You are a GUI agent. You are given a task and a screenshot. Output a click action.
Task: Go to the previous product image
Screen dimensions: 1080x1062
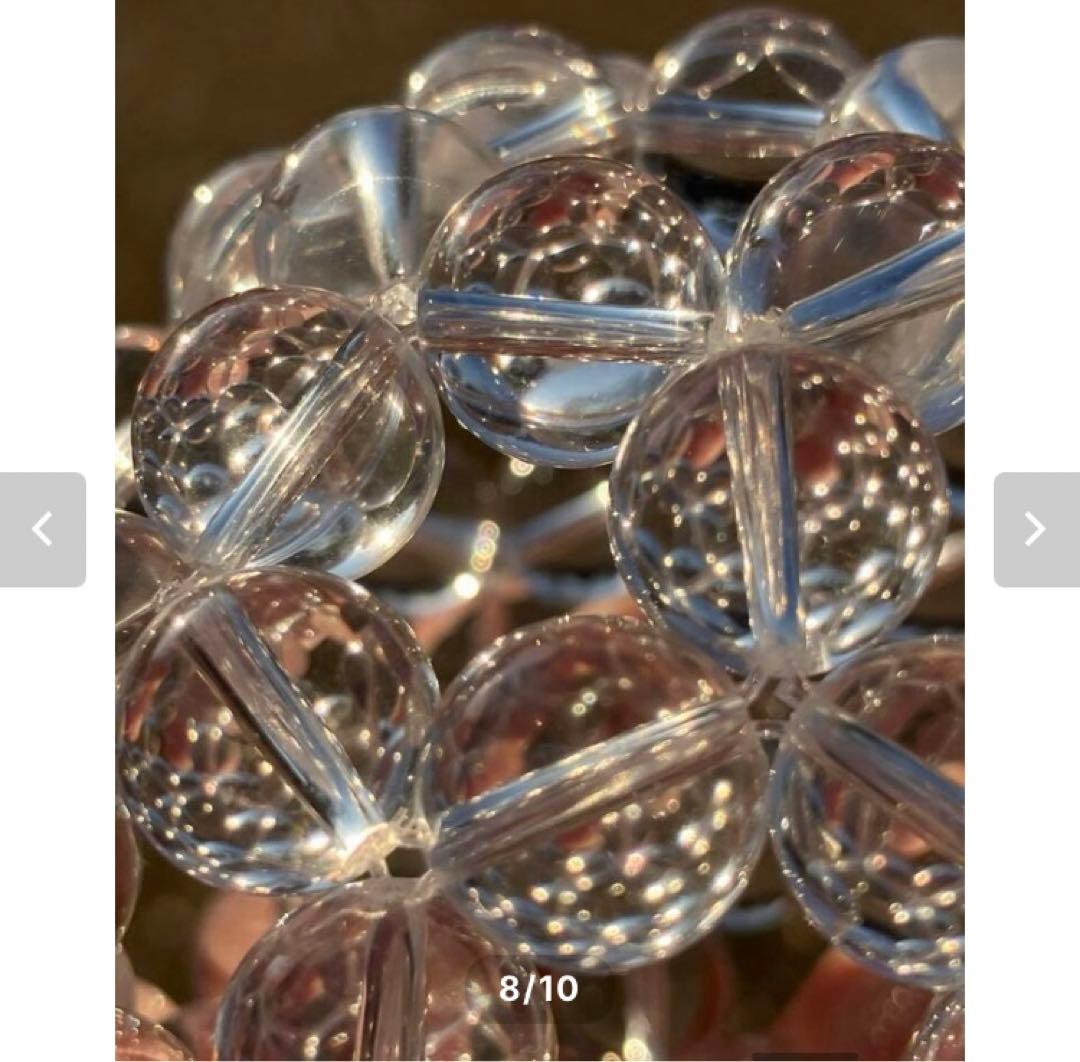pyautogui.click(x=42, y=529)
